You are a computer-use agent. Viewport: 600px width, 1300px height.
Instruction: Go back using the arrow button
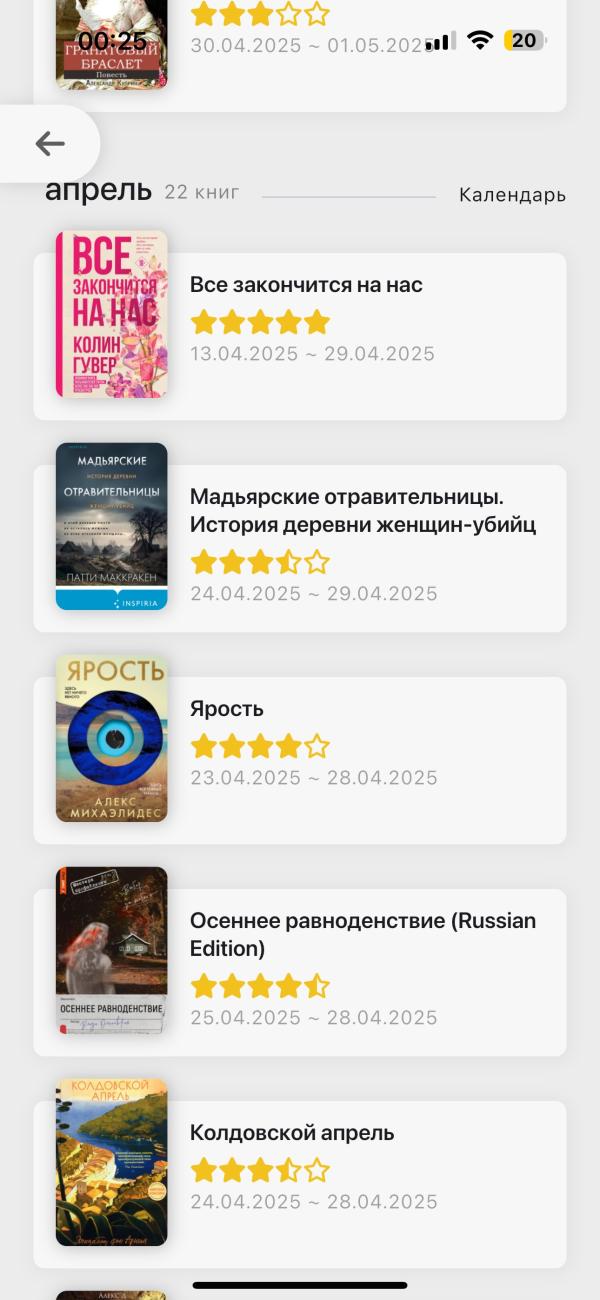click(49, 144)
